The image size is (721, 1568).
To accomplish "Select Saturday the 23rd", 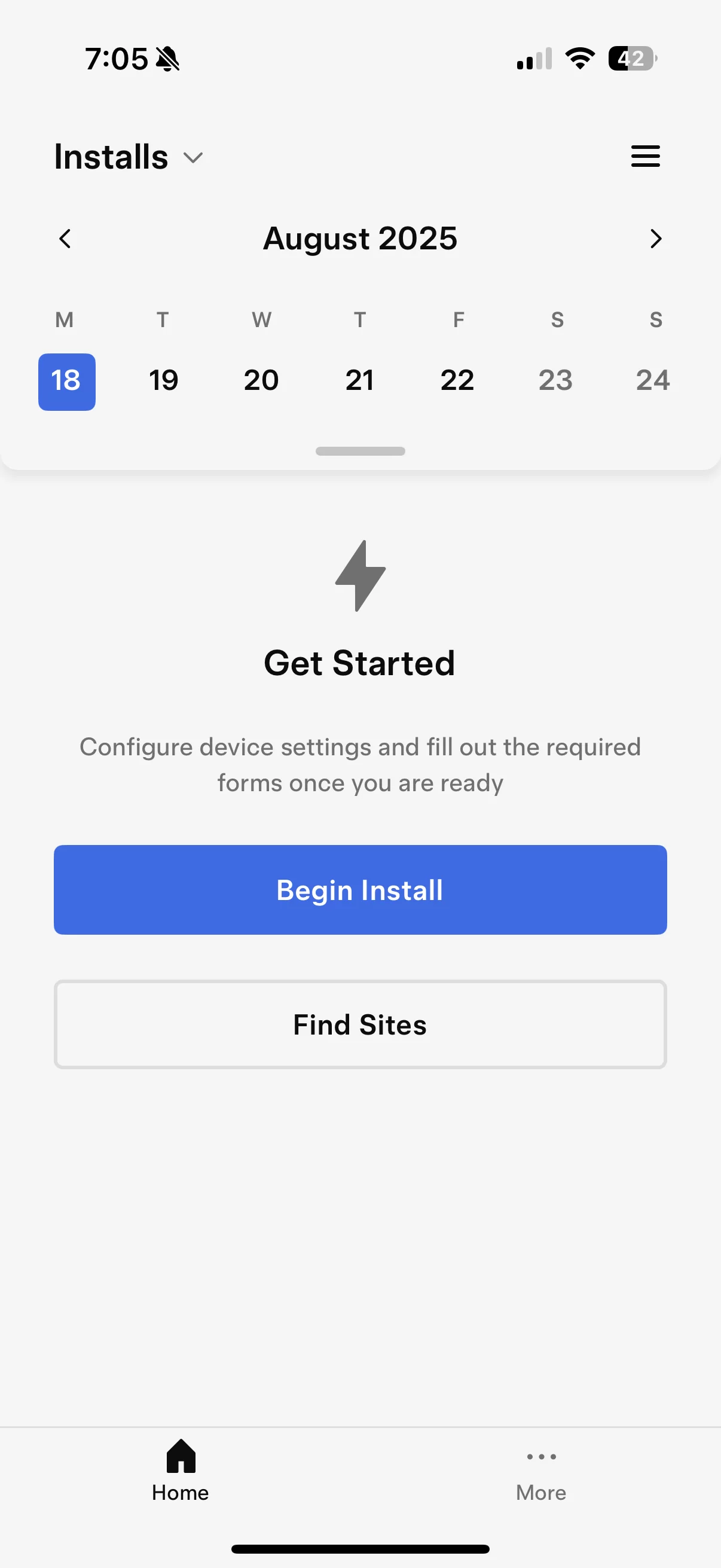I will pyautogui.click(x=555, y=380).
